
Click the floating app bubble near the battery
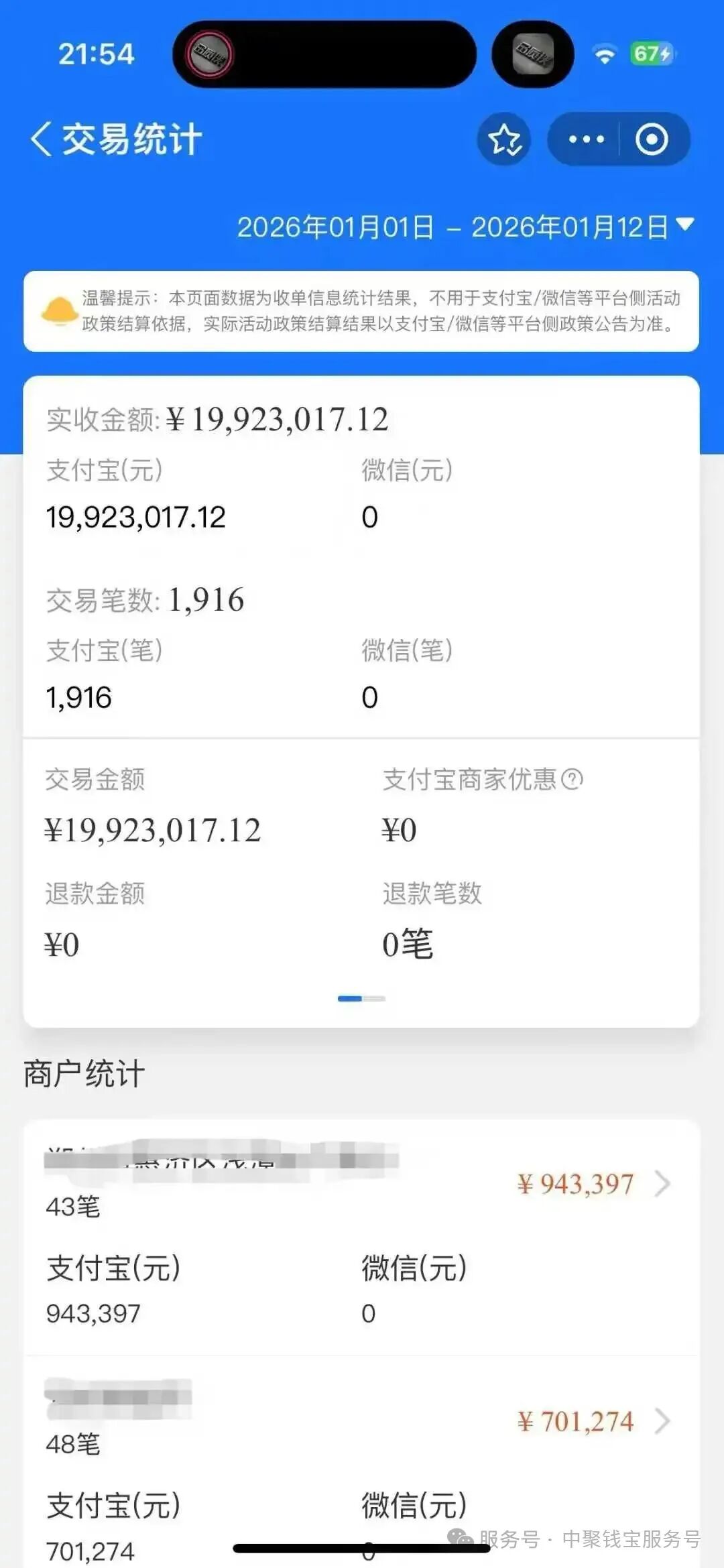(x=532, y=54)
